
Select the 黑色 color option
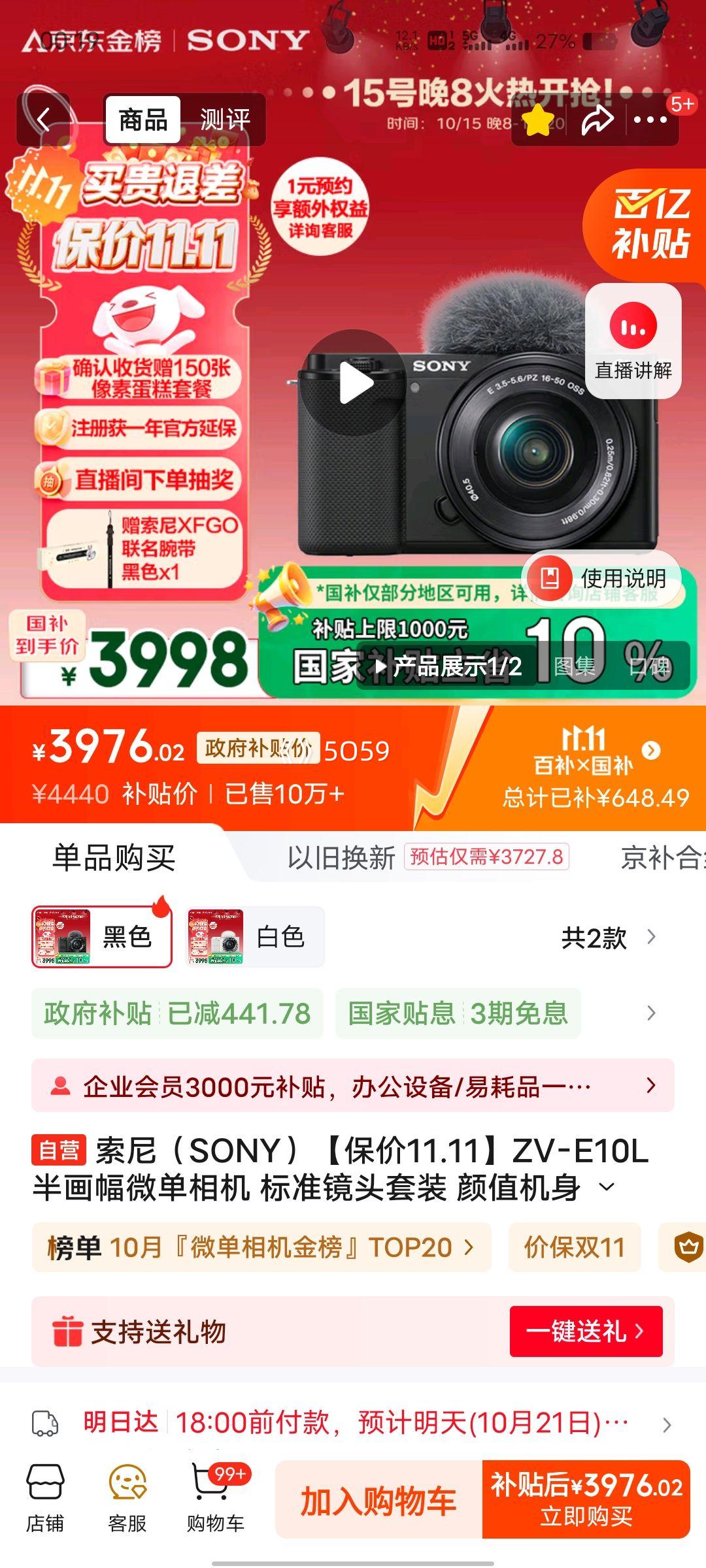pos(102,937)
